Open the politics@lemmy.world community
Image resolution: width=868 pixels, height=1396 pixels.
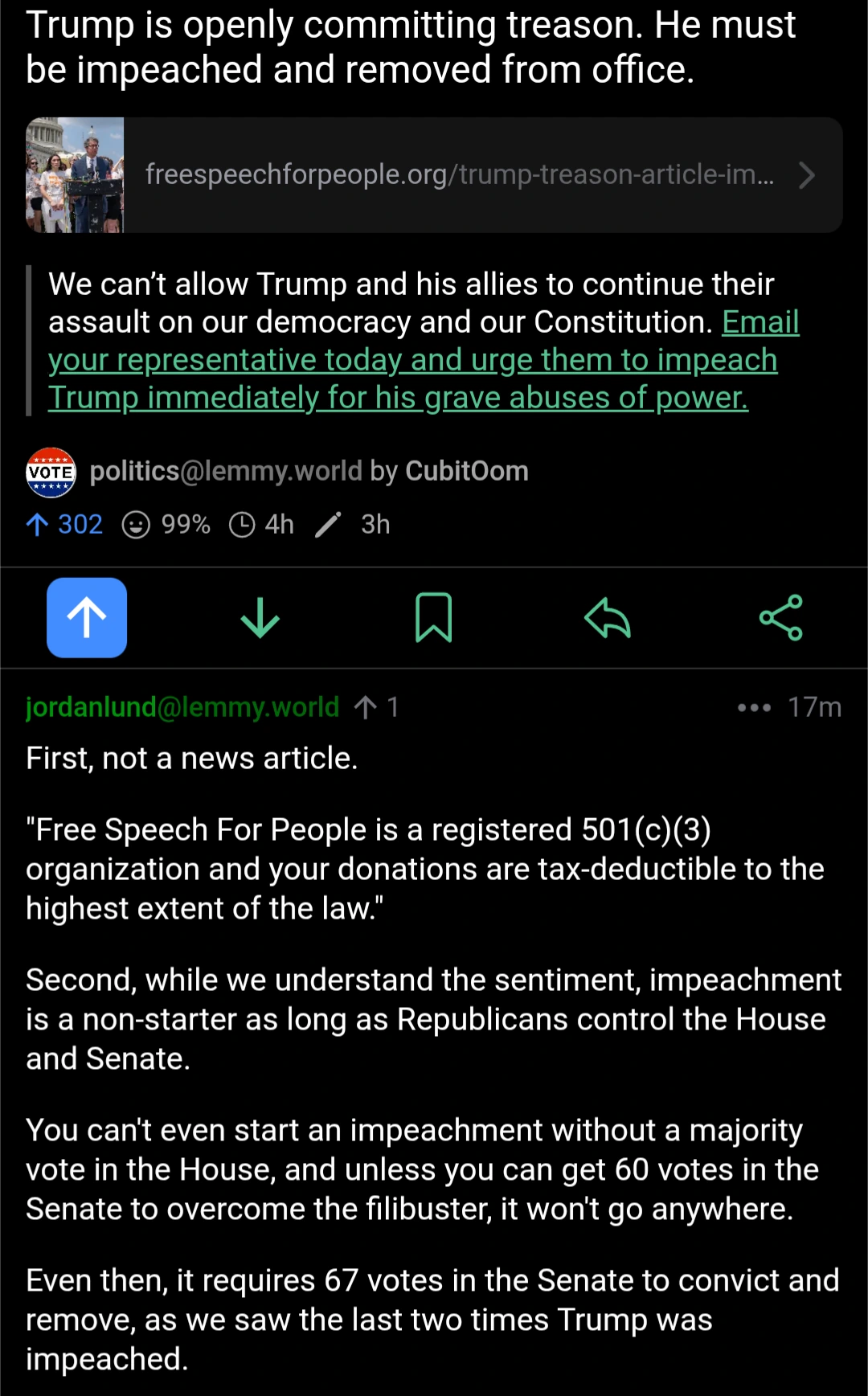click(x=226, y=471)
